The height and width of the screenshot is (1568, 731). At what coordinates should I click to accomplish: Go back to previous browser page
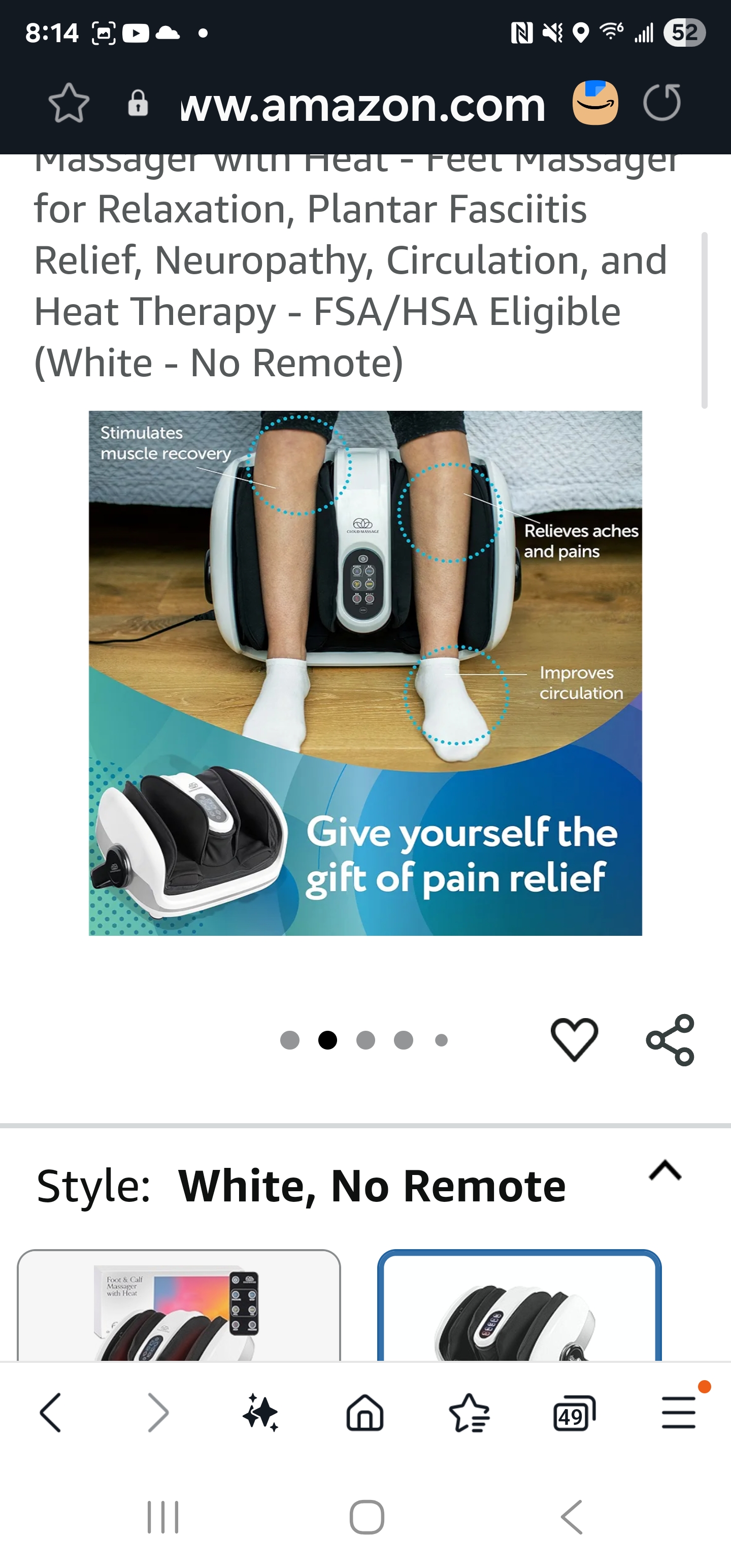[51, 1412]
